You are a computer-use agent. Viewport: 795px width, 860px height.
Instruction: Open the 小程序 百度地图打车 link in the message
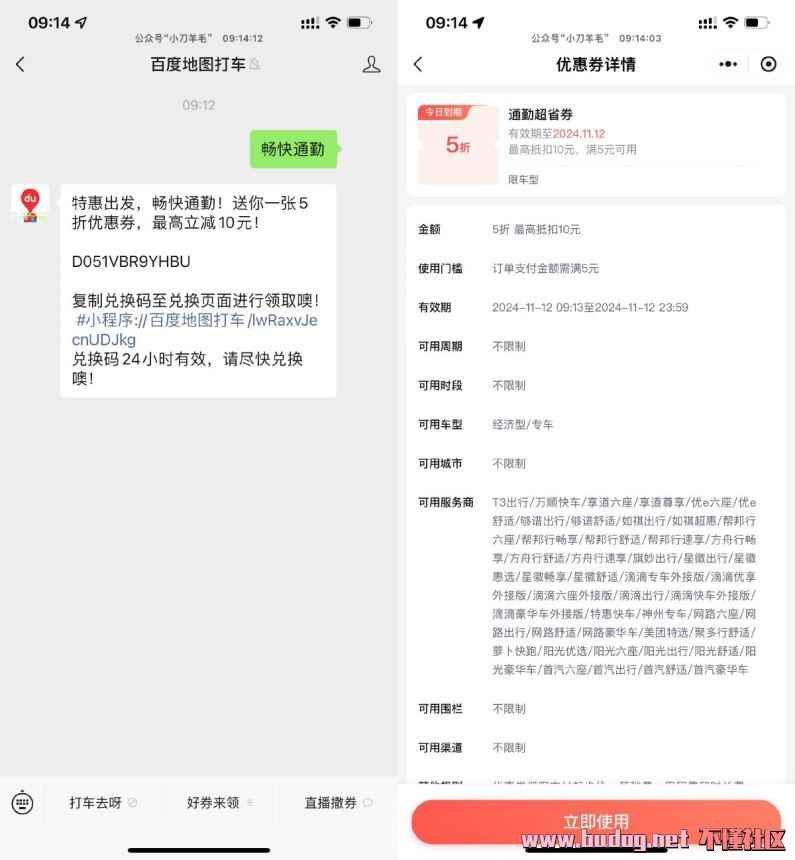click(x=195, y=320)
